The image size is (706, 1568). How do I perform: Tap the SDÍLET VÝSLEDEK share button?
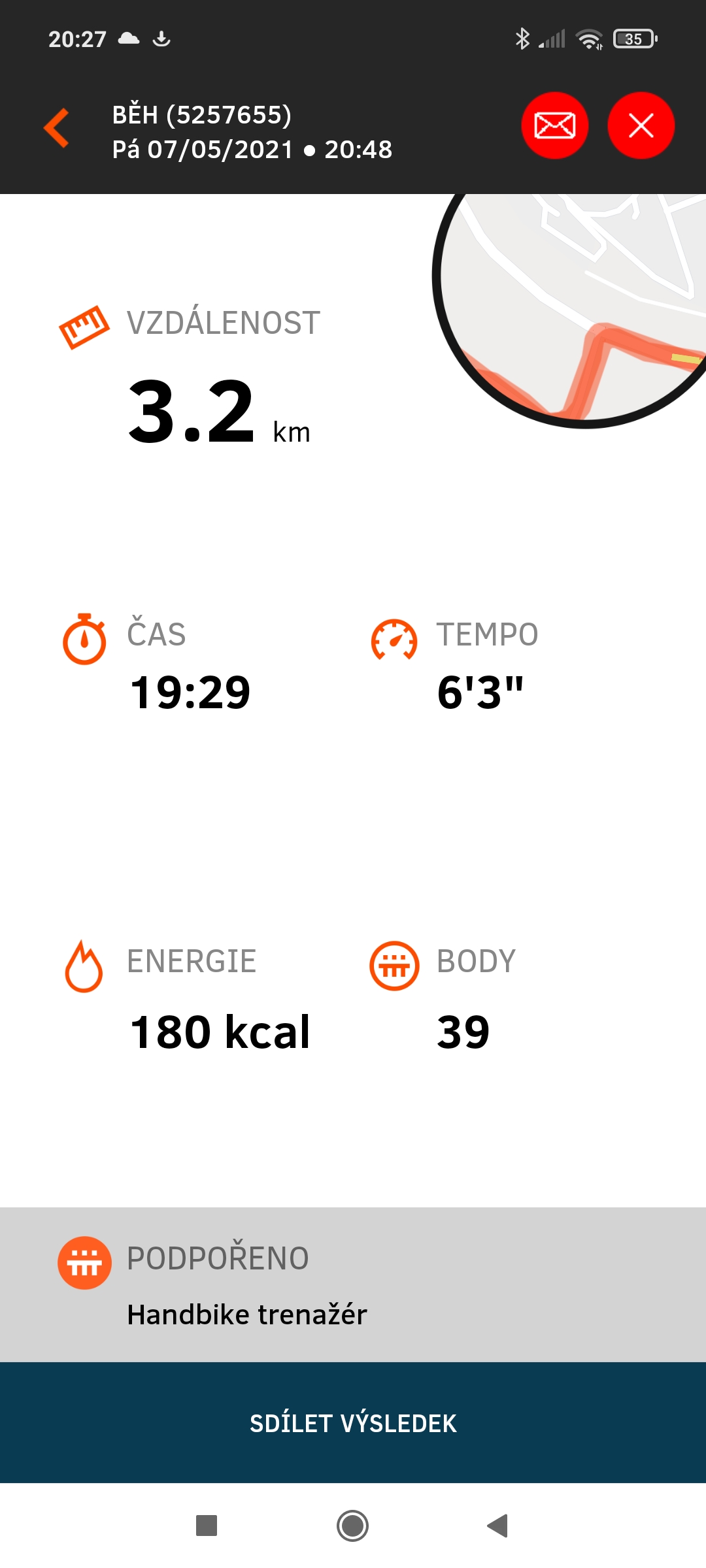pyautogui.click(x=353, y=1423)
